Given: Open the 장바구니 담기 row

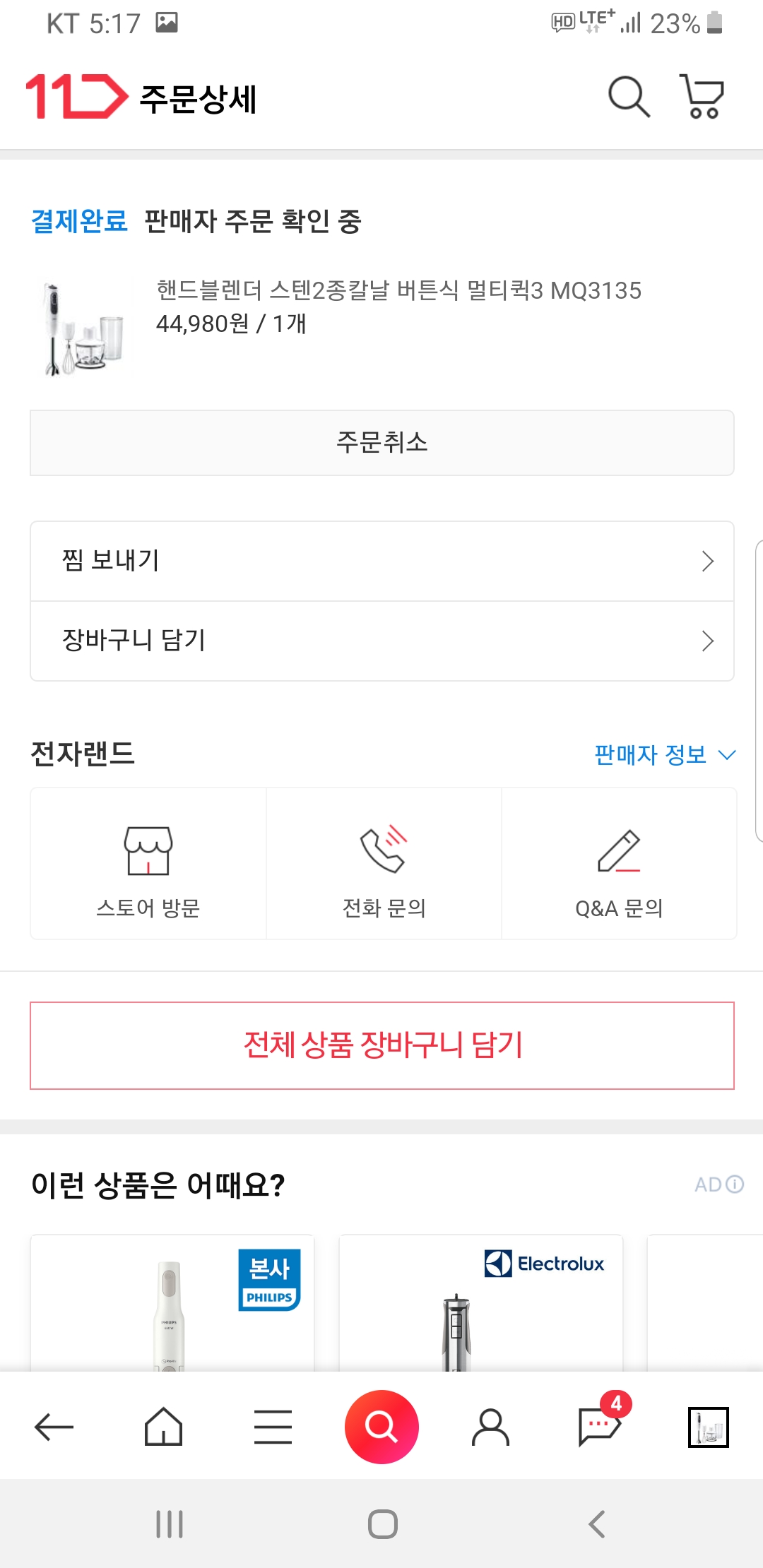Looking at the screenshot, I should pyautogui.click(x=381, y=641).
